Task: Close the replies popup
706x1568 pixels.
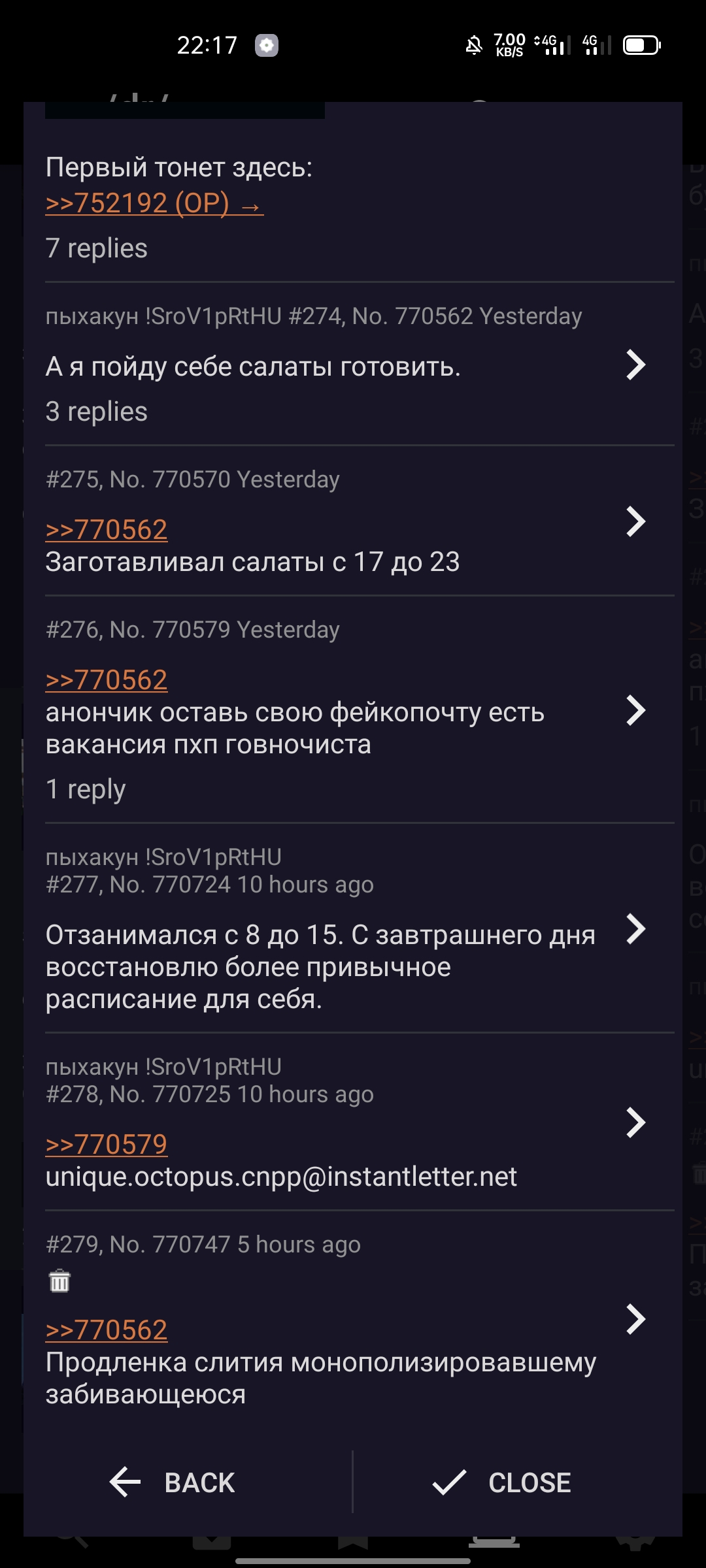Action: 502,1482
